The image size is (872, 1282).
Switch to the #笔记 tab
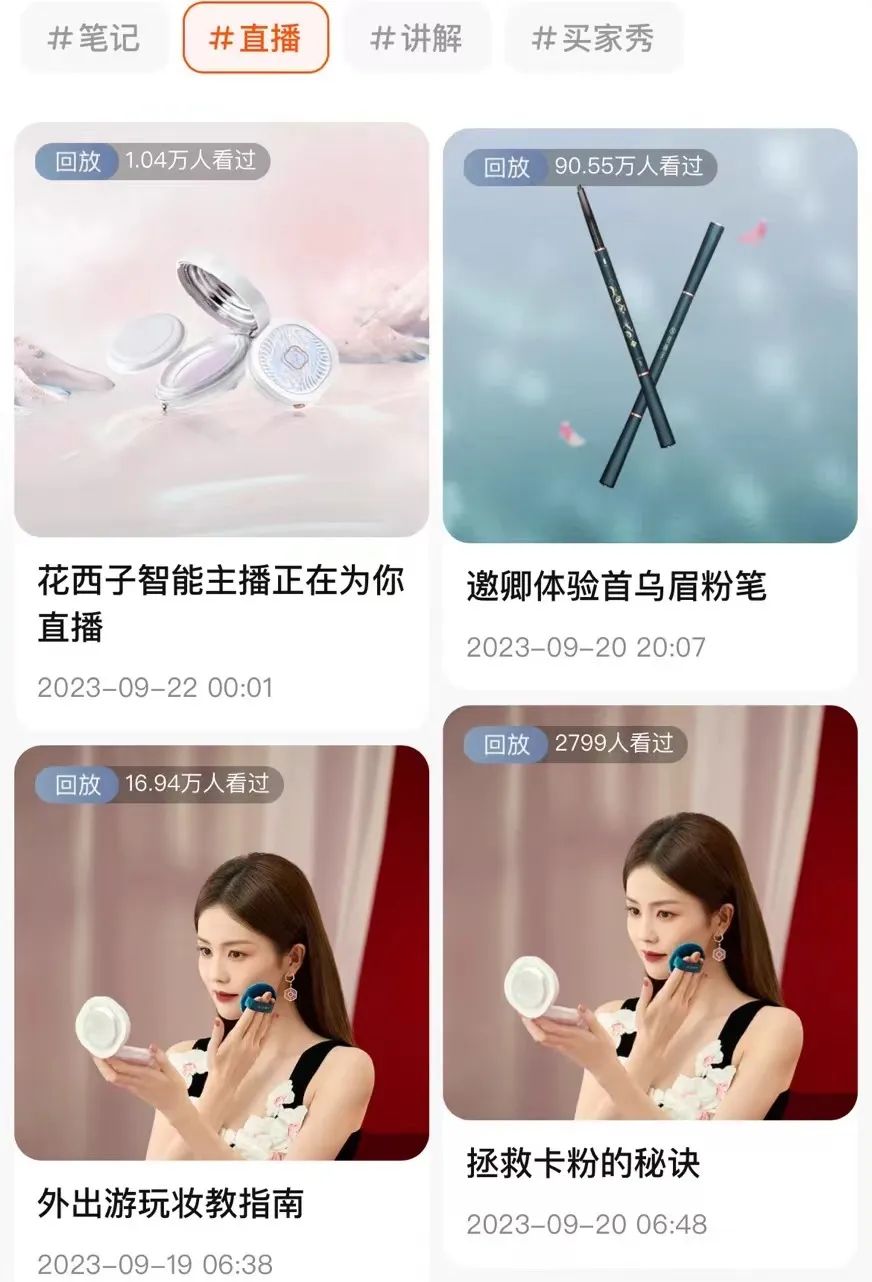coord(94,39)
